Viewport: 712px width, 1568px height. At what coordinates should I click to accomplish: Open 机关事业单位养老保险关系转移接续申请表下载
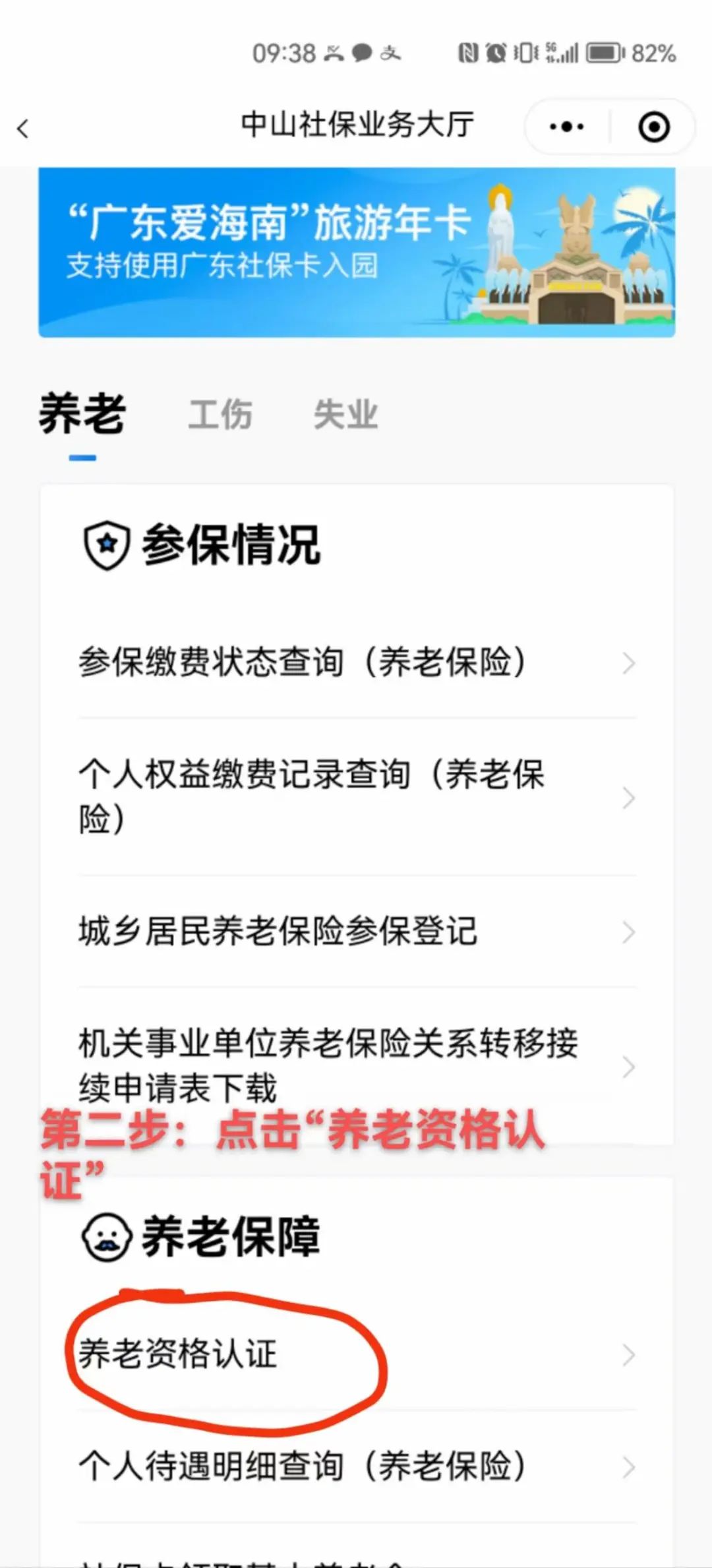point(356,1065)
